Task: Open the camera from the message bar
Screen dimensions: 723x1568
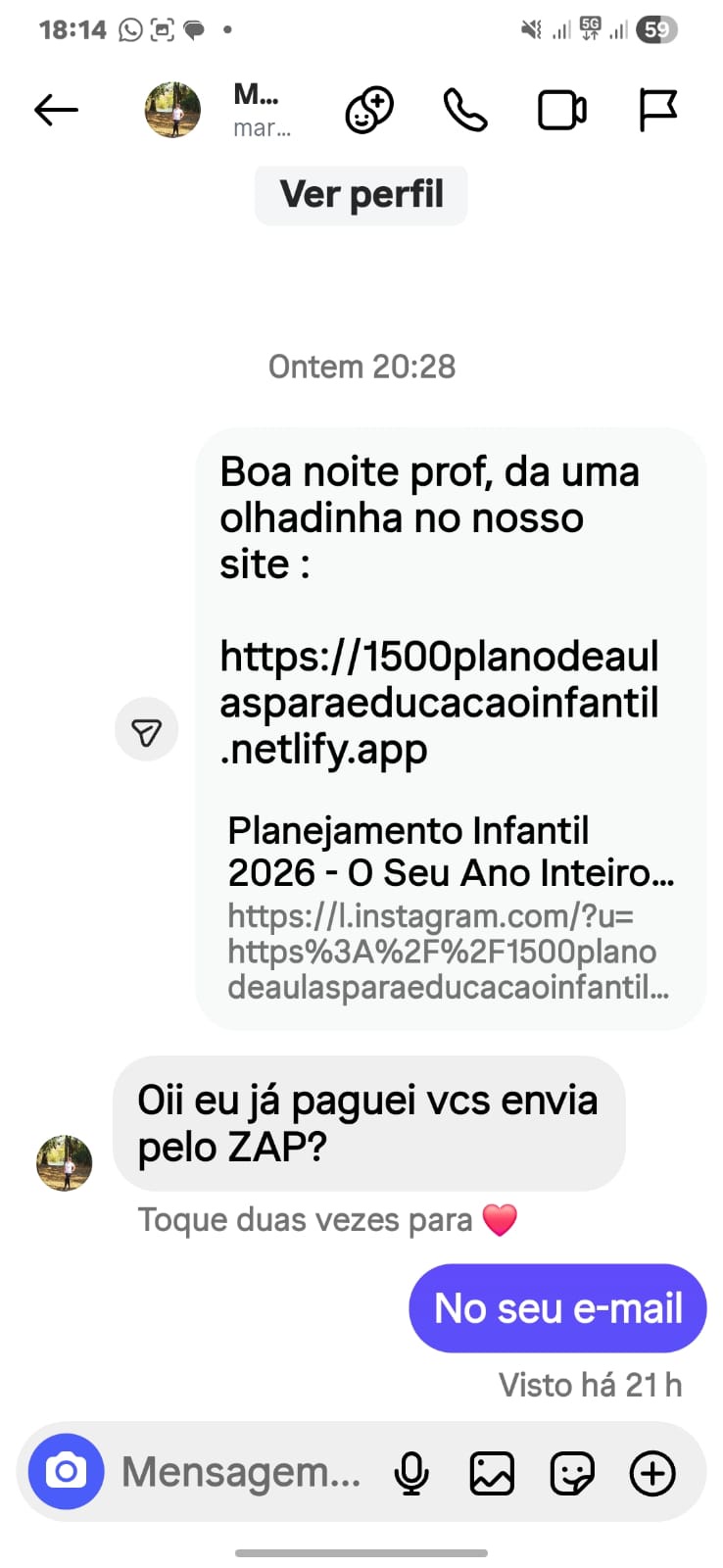Action: click(x=65, y=1471)
